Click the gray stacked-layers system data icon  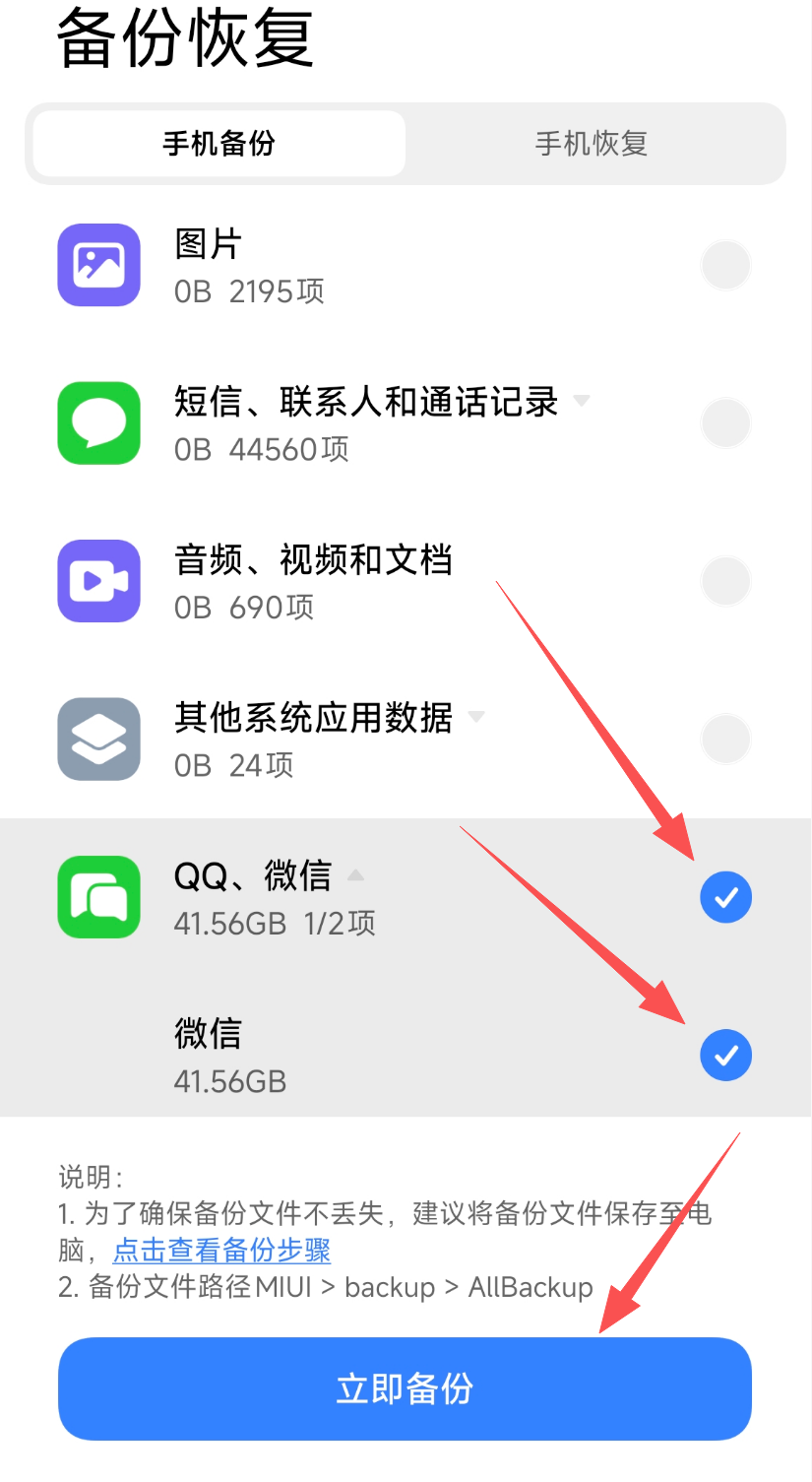click(98, 739)
